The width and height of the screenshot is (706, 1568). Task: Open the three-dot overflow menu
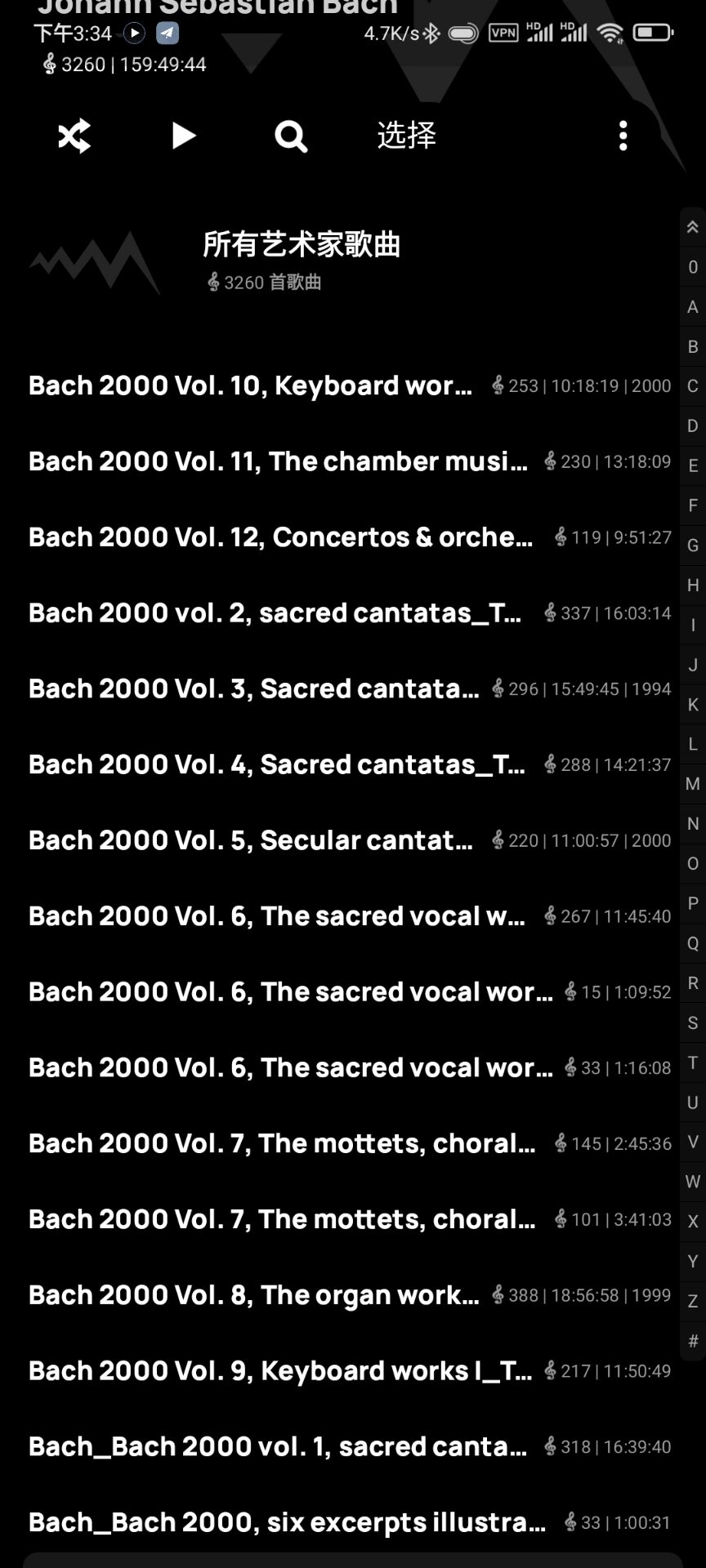(623, 136)
